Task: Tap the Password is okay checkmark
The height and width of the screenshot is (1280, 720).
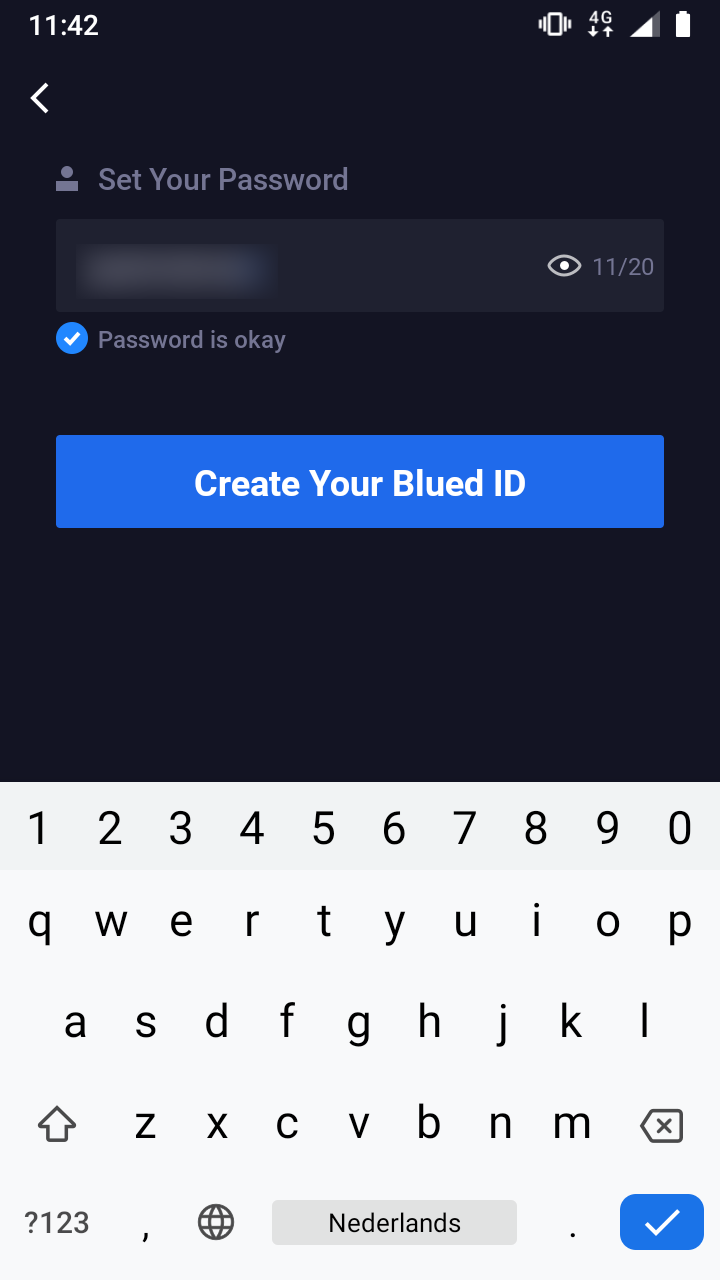Action: coord(71,339)
